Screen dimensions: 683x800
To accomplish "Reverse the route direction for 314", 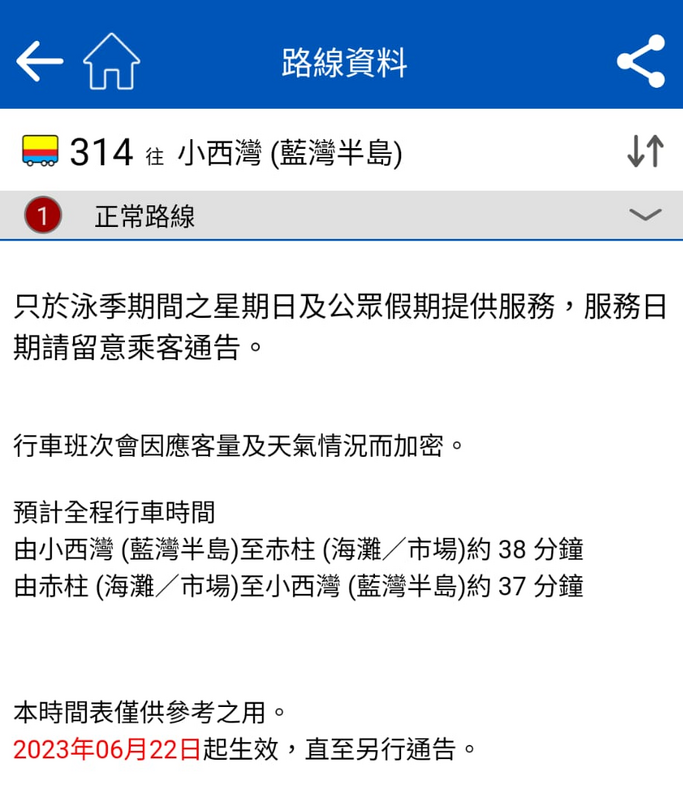I will tap(645, 152).
